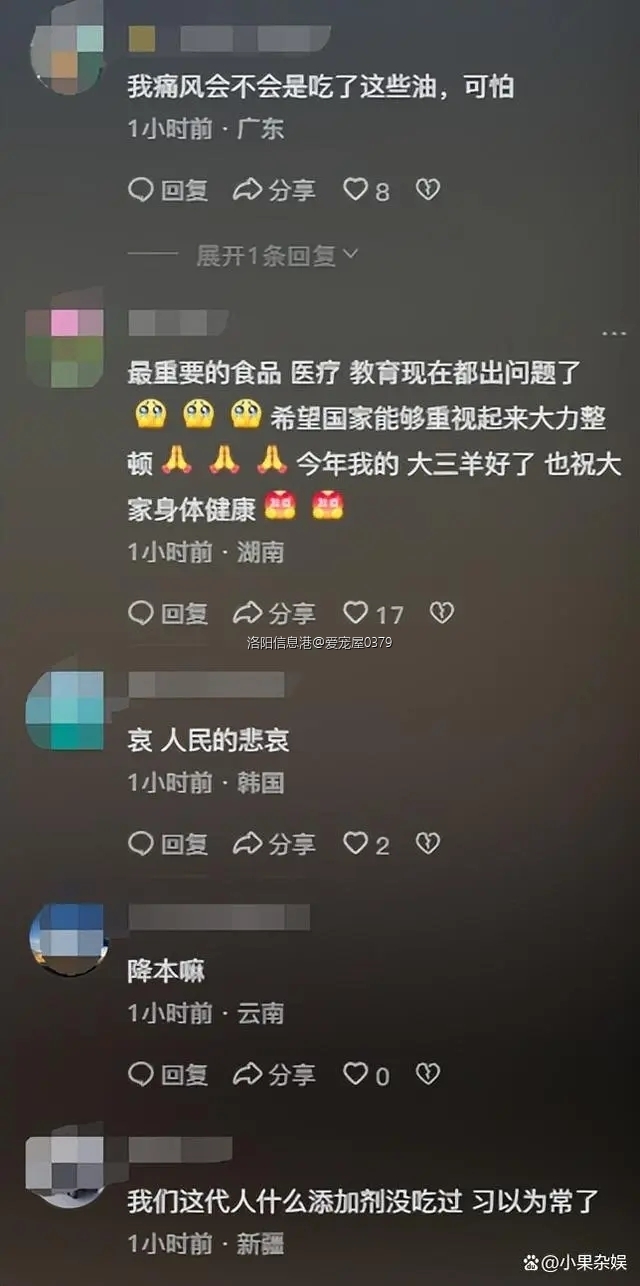The image size is (640, 1286).
Task: Reply to the 湖南 comment about 食品 医疗 教育
Action: pyautogui.click(x=168, y=613)
